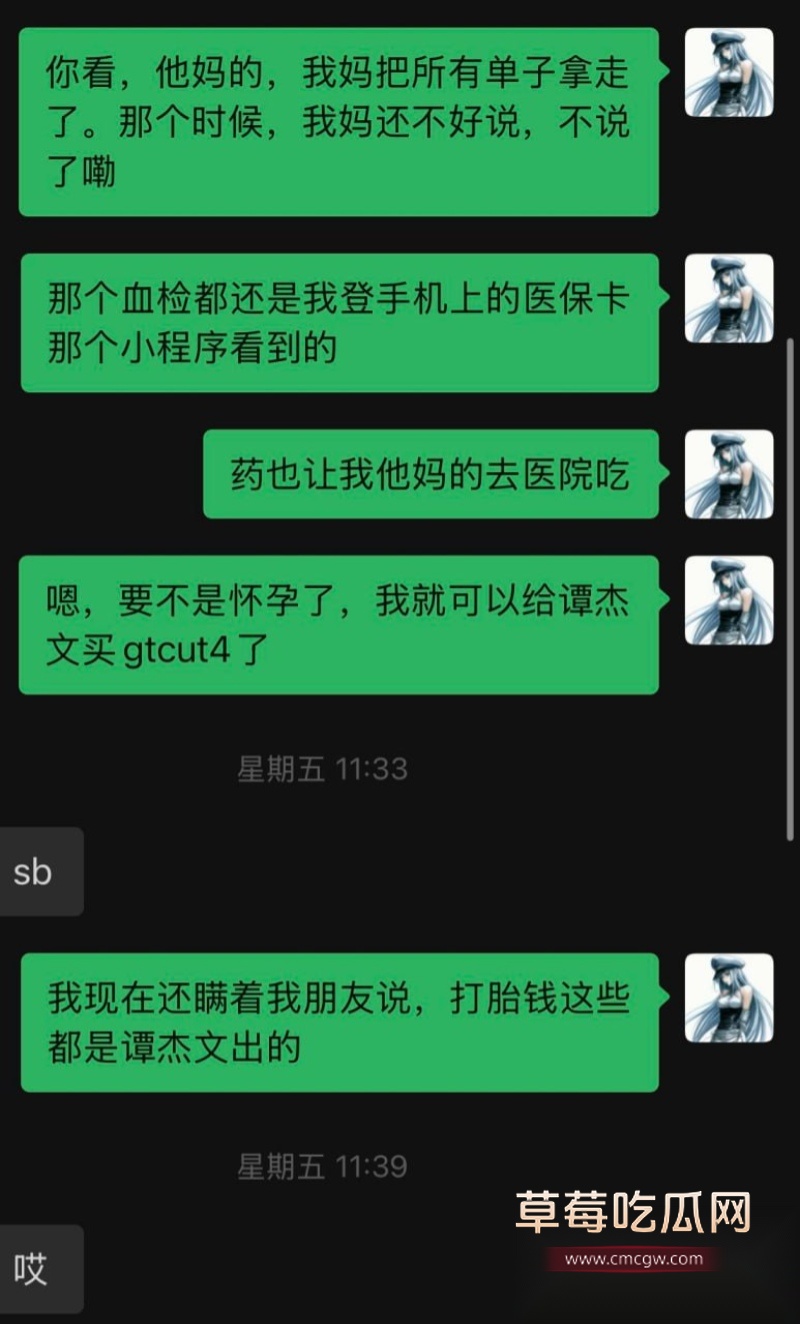The height and width of the screenshot is (1324, 800).
Task: Click the first message about 单子被拿走
Action: tap(340, 120)
